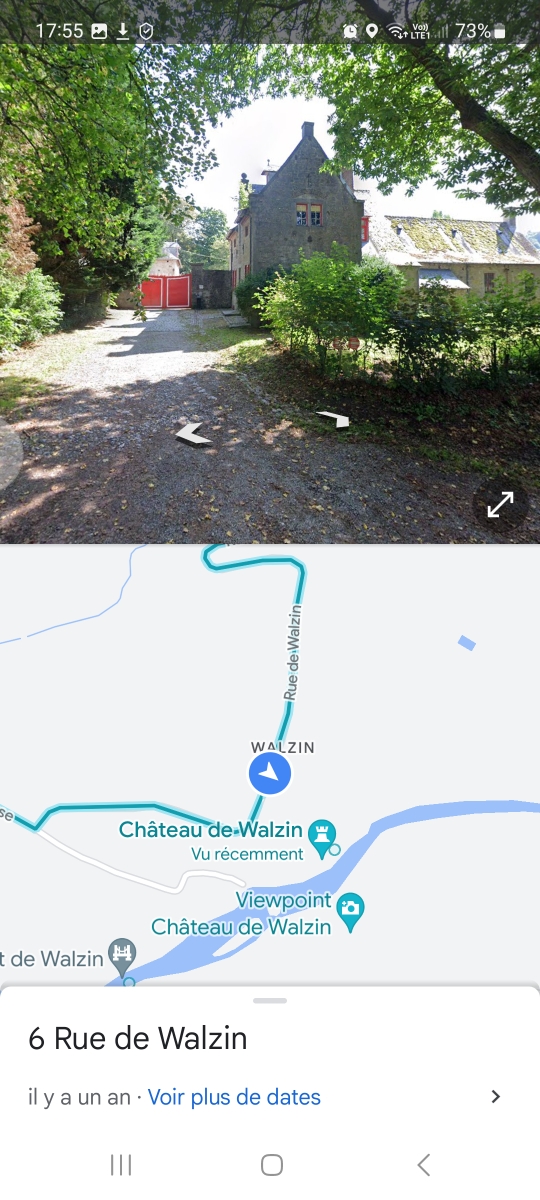This screenshot has width=540, height=1200.
Task: Go to the phone's home screen
Action: pos(271,1164)
